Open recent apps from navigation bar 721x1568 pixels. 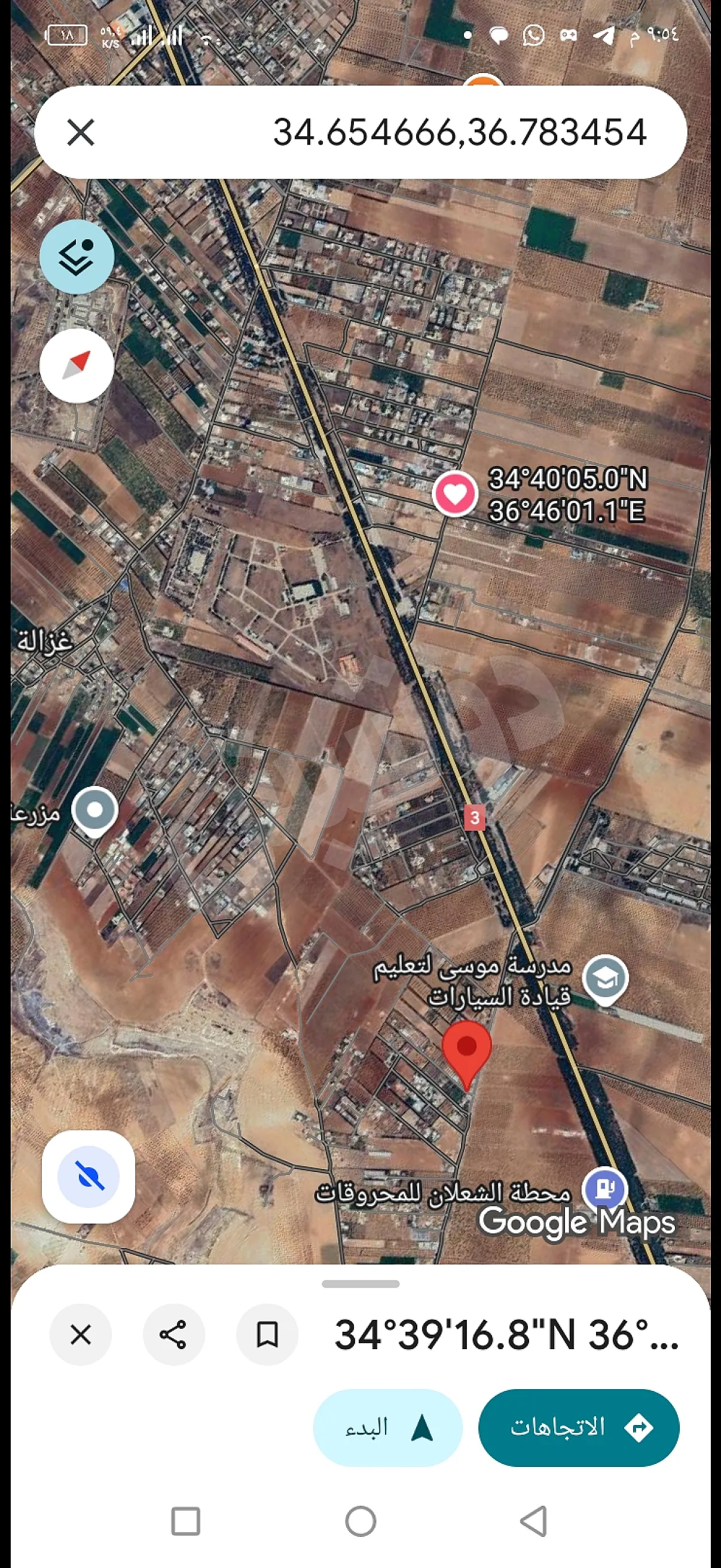(x=185, y=1521)
